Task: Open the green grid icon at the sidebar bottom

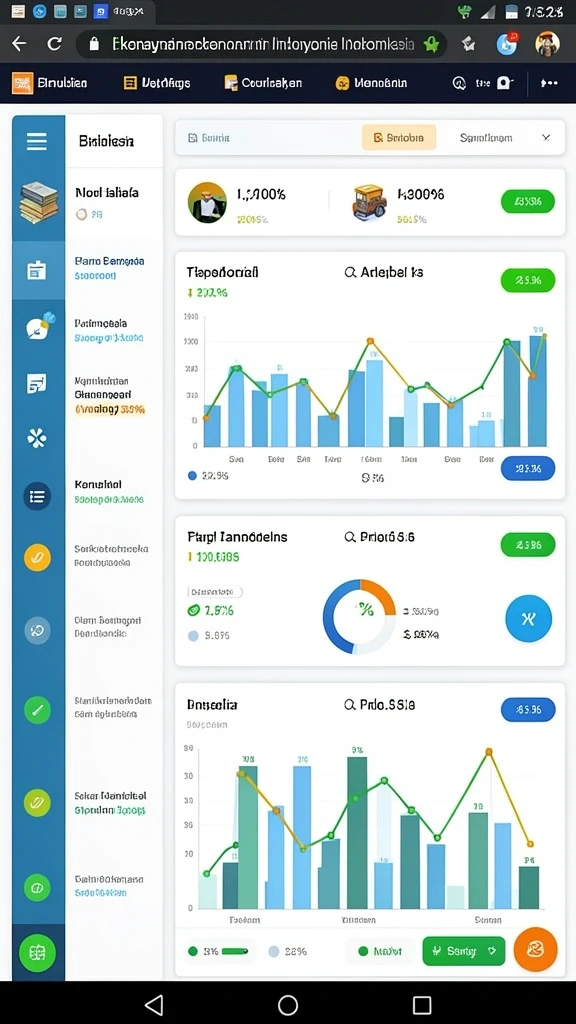Action: (x=37, y=953)
